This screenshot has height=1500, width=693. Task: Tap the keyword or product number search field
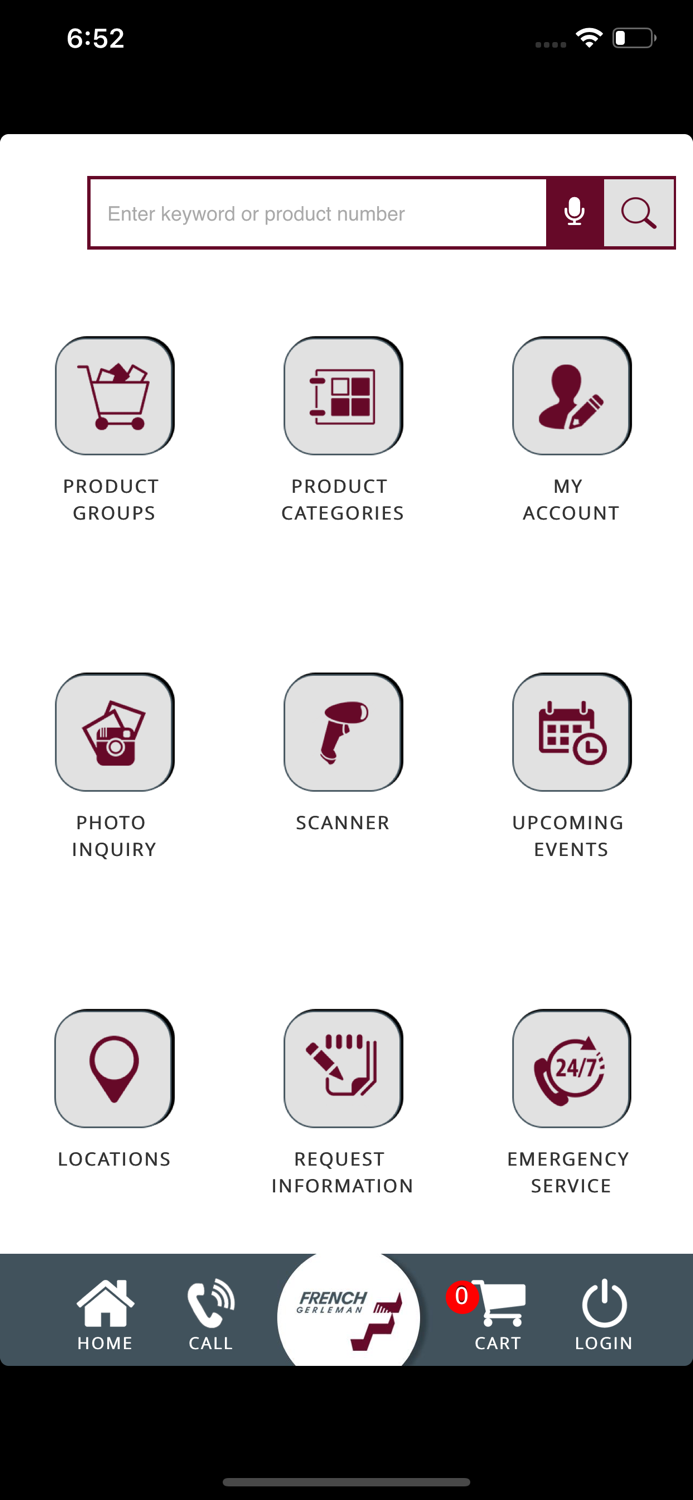[x=318, y=213]
